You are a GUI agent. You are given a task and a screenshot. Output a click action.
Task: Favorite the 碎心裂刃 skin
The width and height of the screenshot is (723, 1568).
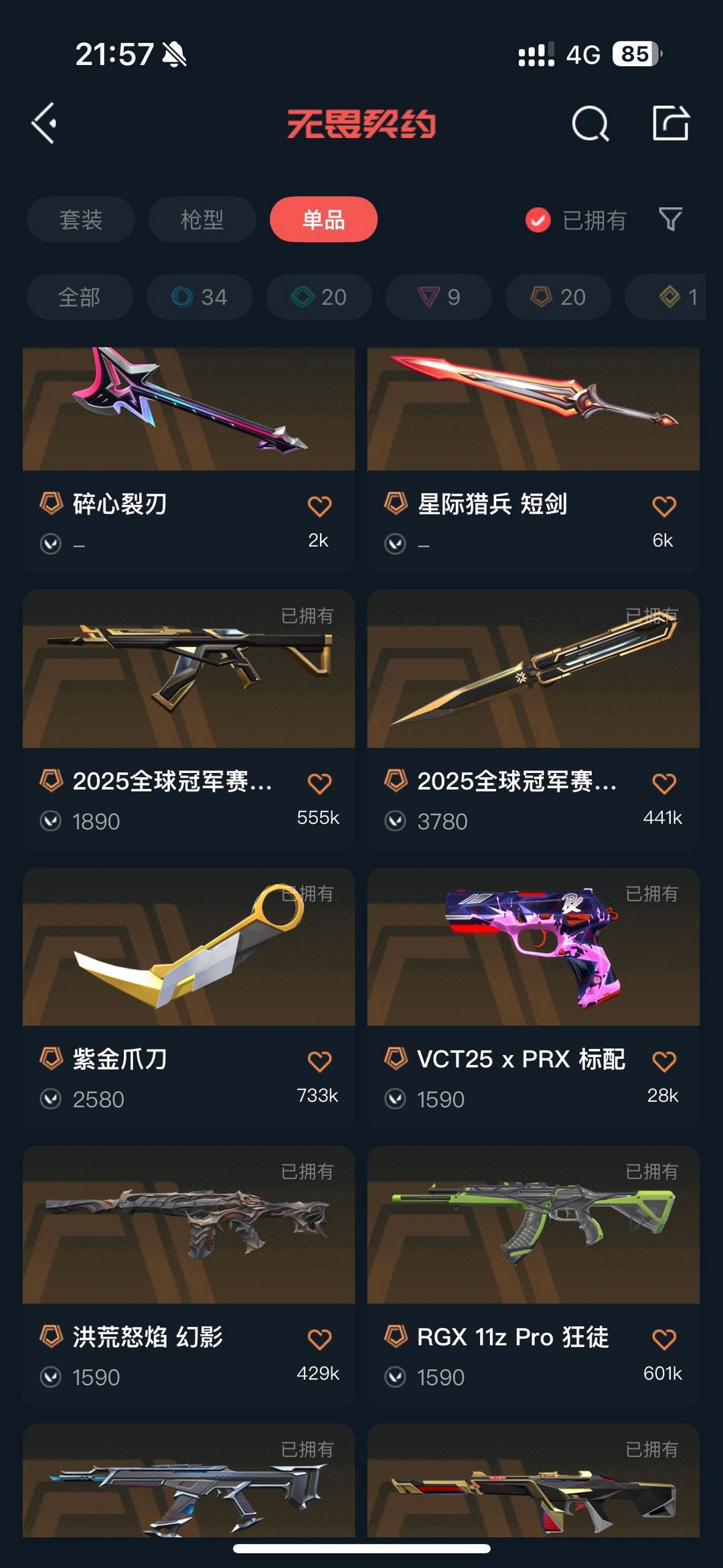pyautogui.click(x=320, y=505)
